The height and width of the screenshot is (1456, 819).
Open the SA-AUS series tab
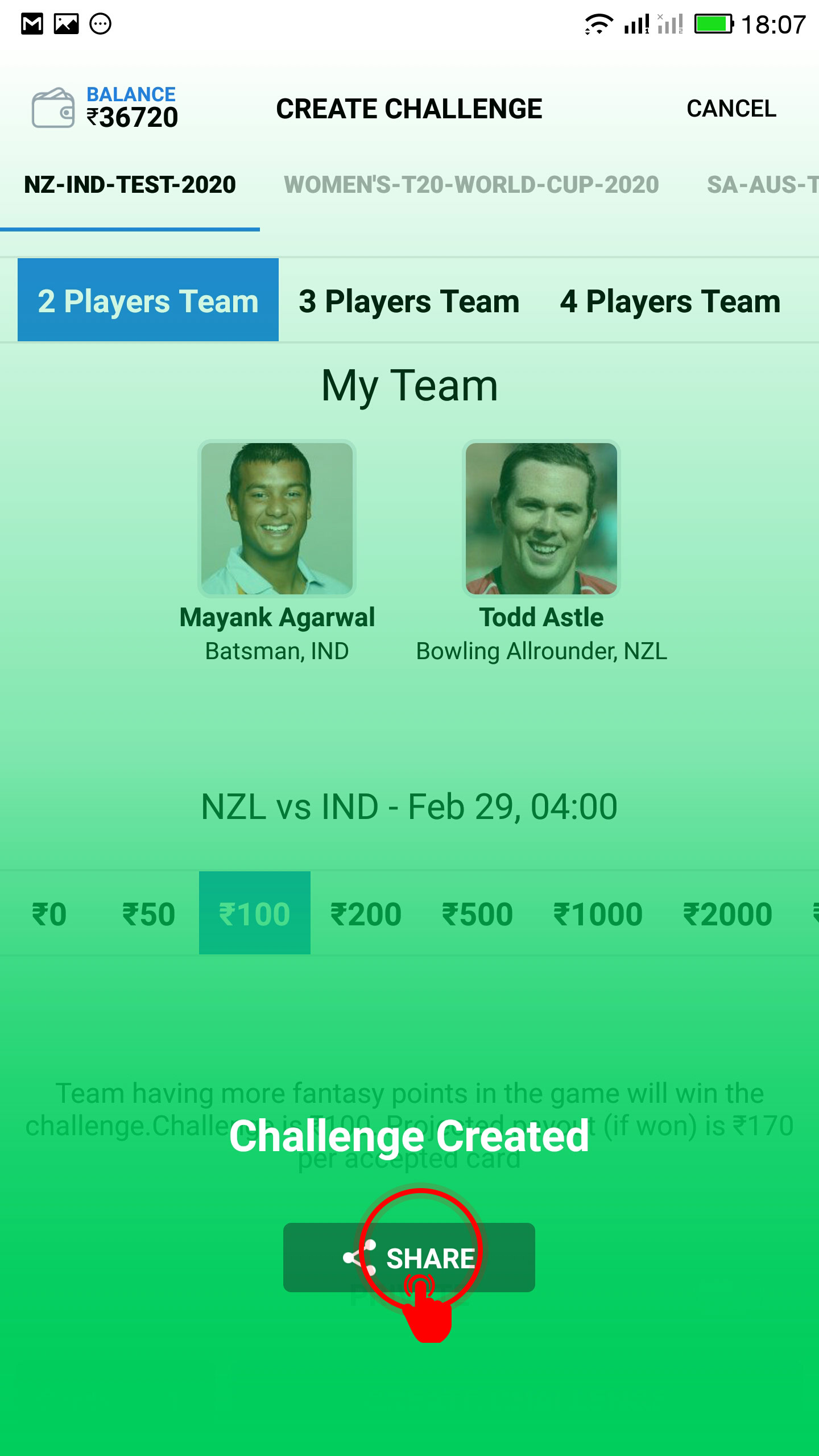click(x=762, y=185)
